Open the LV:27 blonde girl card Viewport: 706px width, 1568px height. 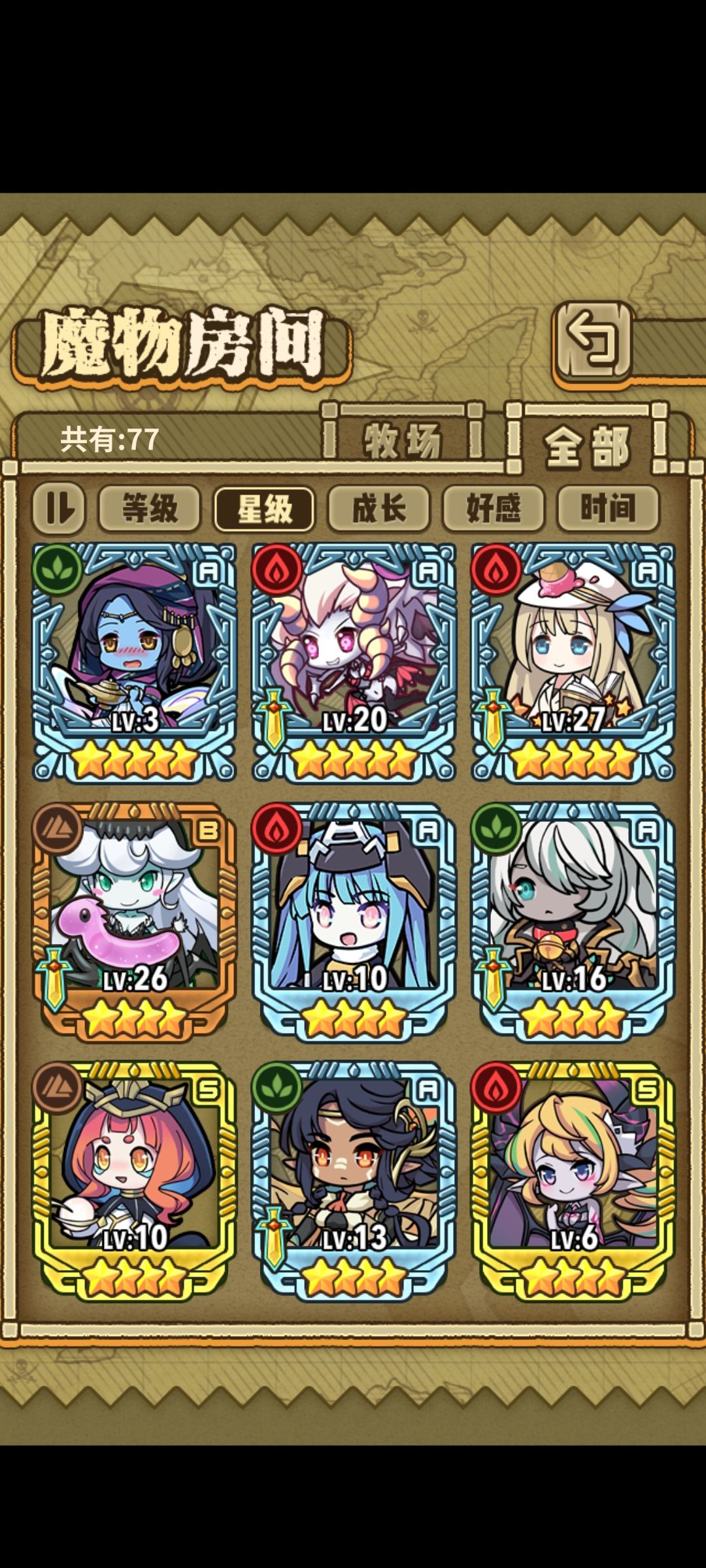pos(573,662)
